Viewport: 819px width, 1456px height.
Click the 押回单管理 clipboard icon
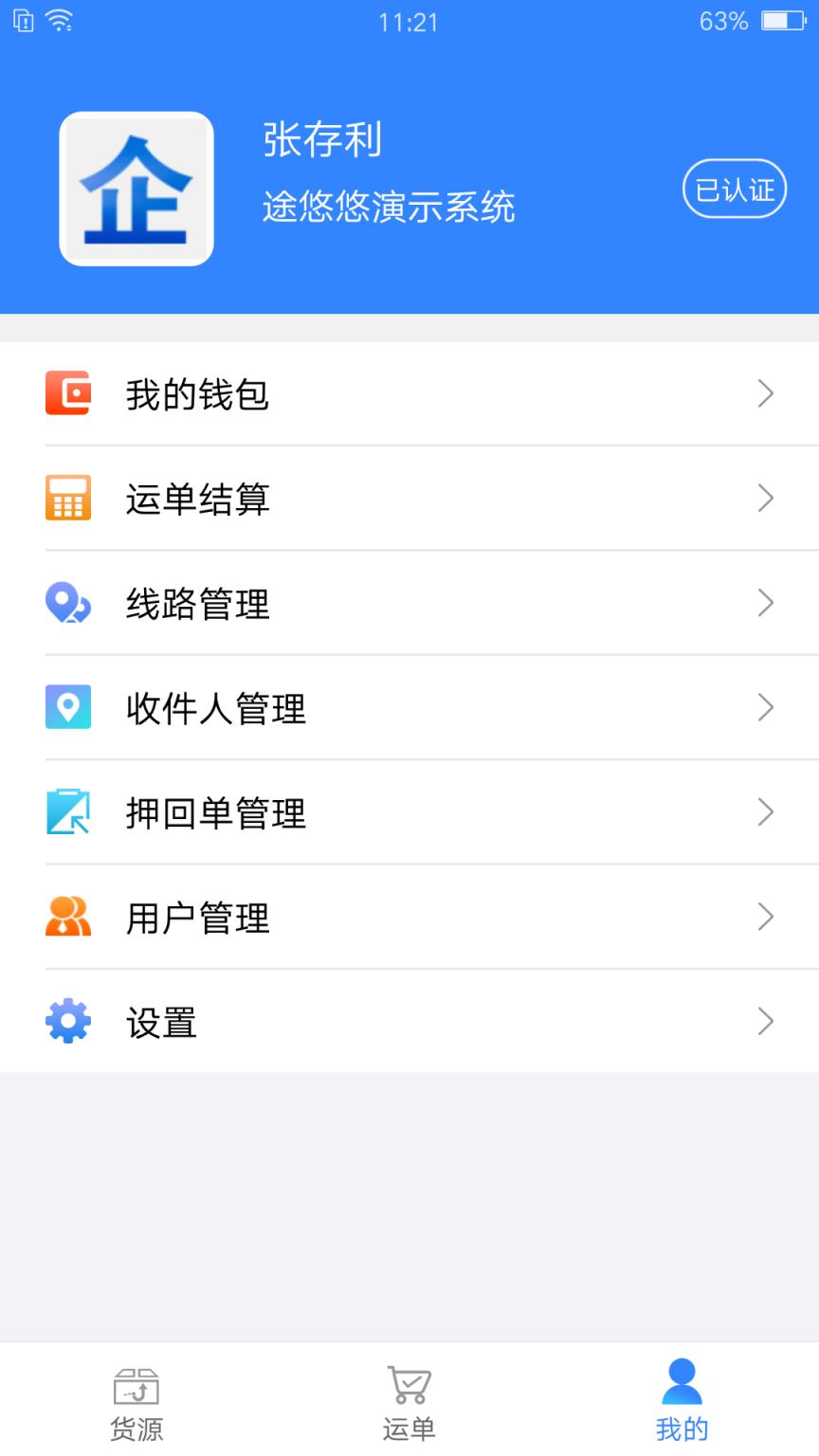(66, 812)
